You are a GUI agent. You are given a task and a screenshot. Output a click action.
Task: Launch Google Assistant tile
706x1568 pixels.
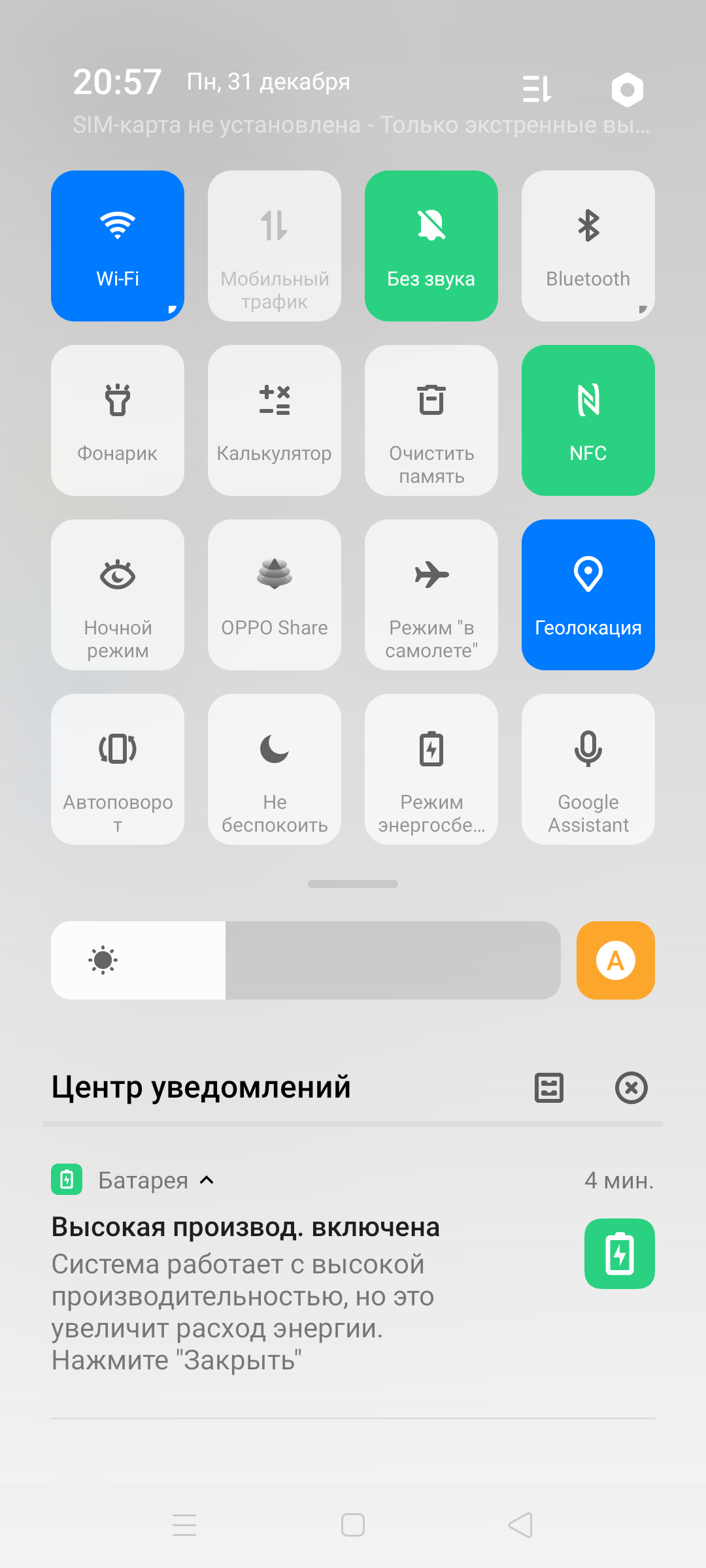point(588,769)
